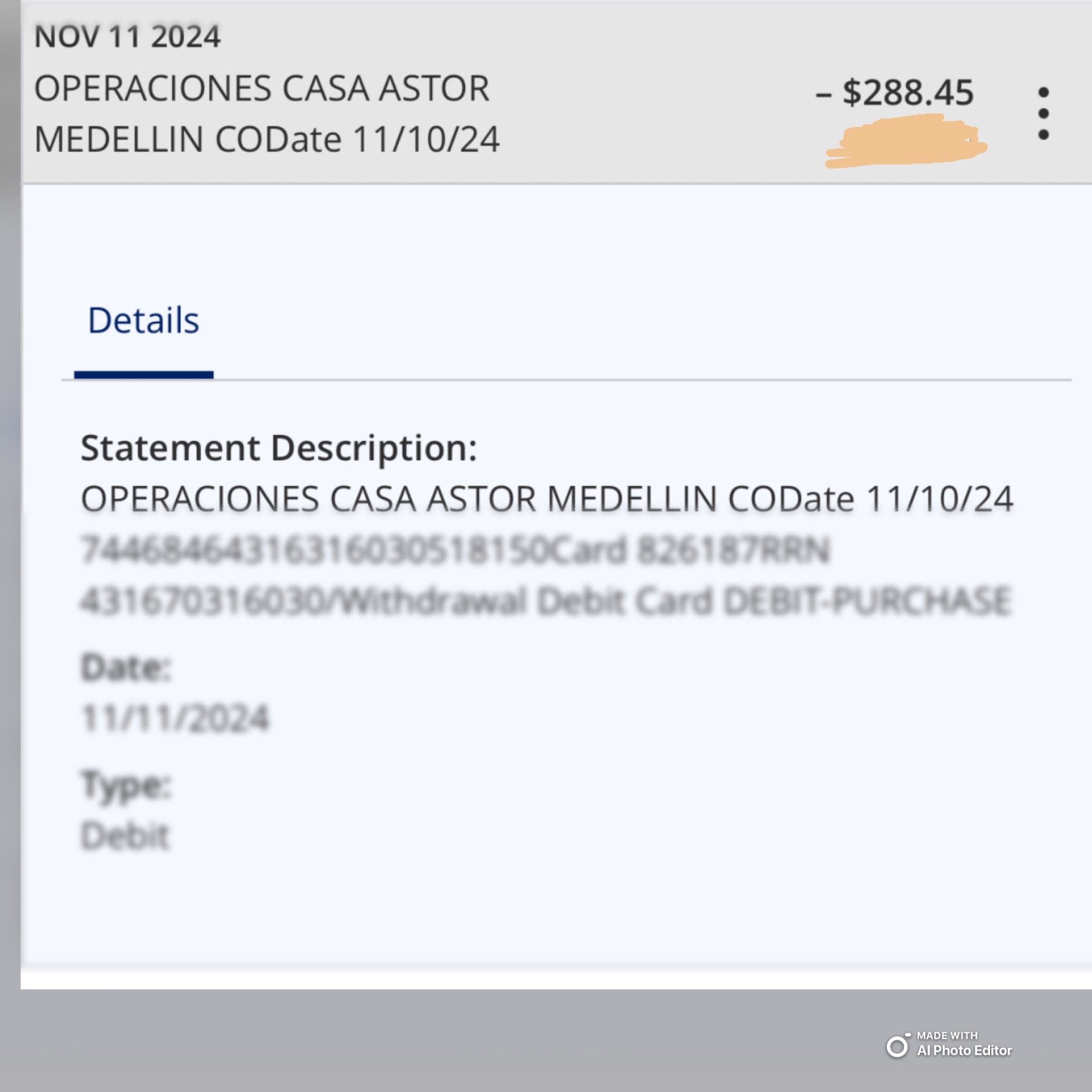The image size is (1092, 1092).
Task: Select the Details tab
Action: coord(143,321)
